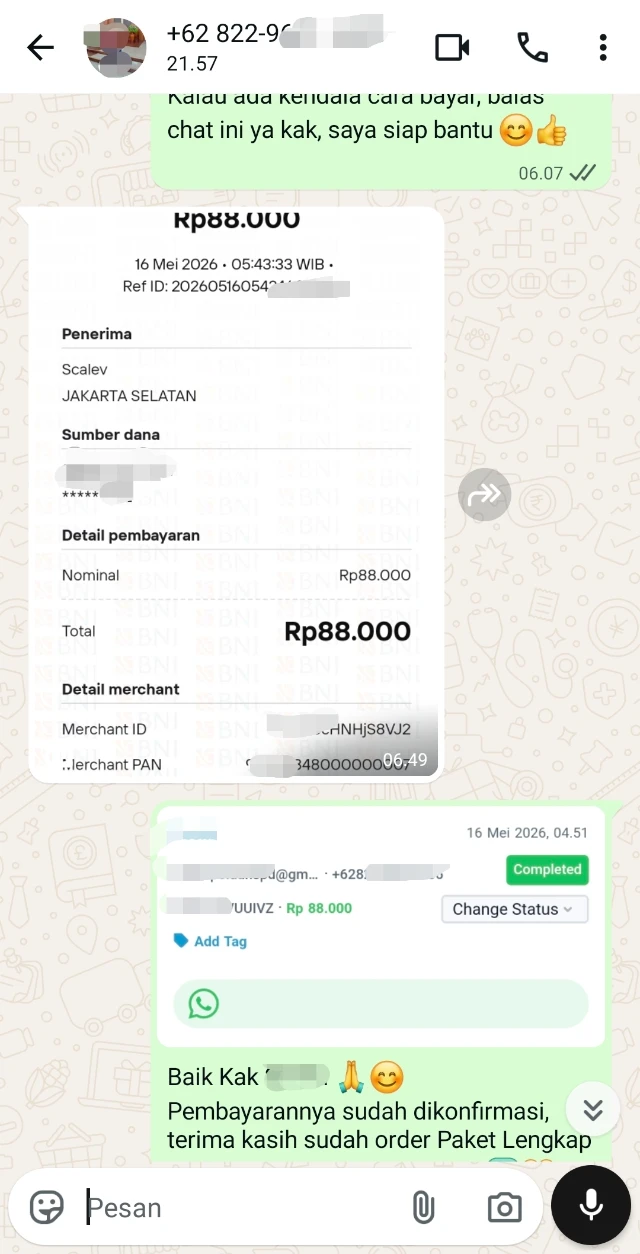640x1254 pixels.
Task: Open the contact's profile picture
Action: (116, 47)
